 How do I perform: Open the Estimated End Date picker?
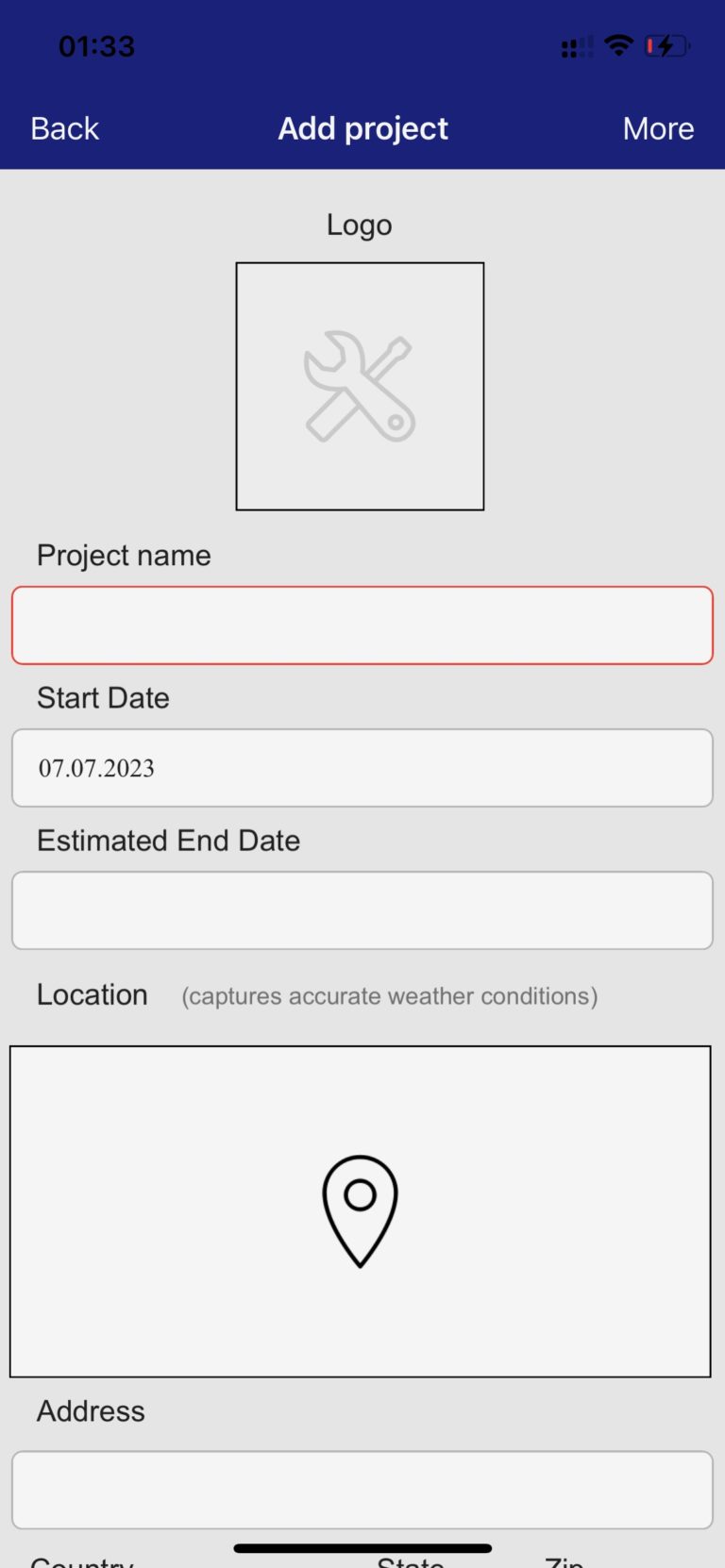click(x=362, y=909)
